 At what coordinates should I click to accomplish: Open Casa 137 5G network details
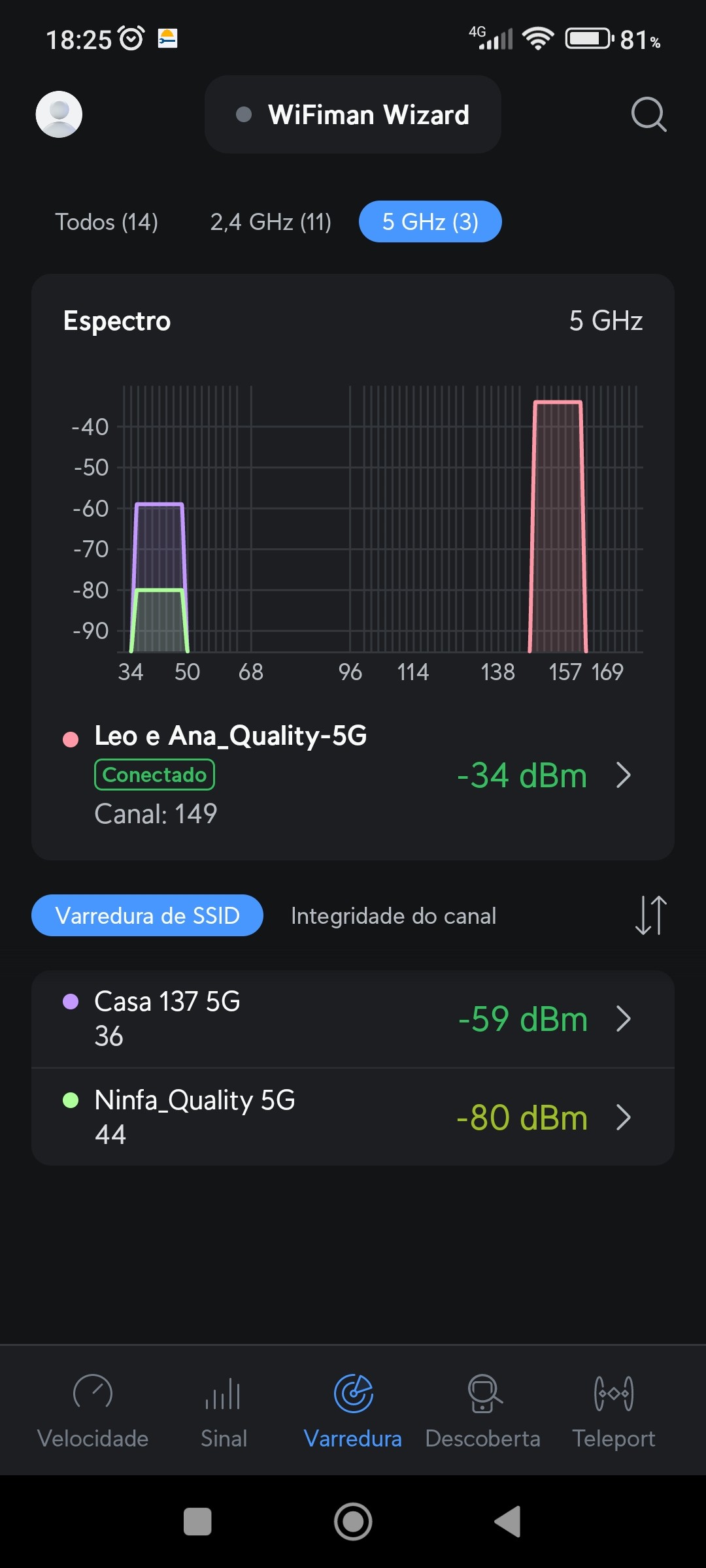[x=353, y=1019]
